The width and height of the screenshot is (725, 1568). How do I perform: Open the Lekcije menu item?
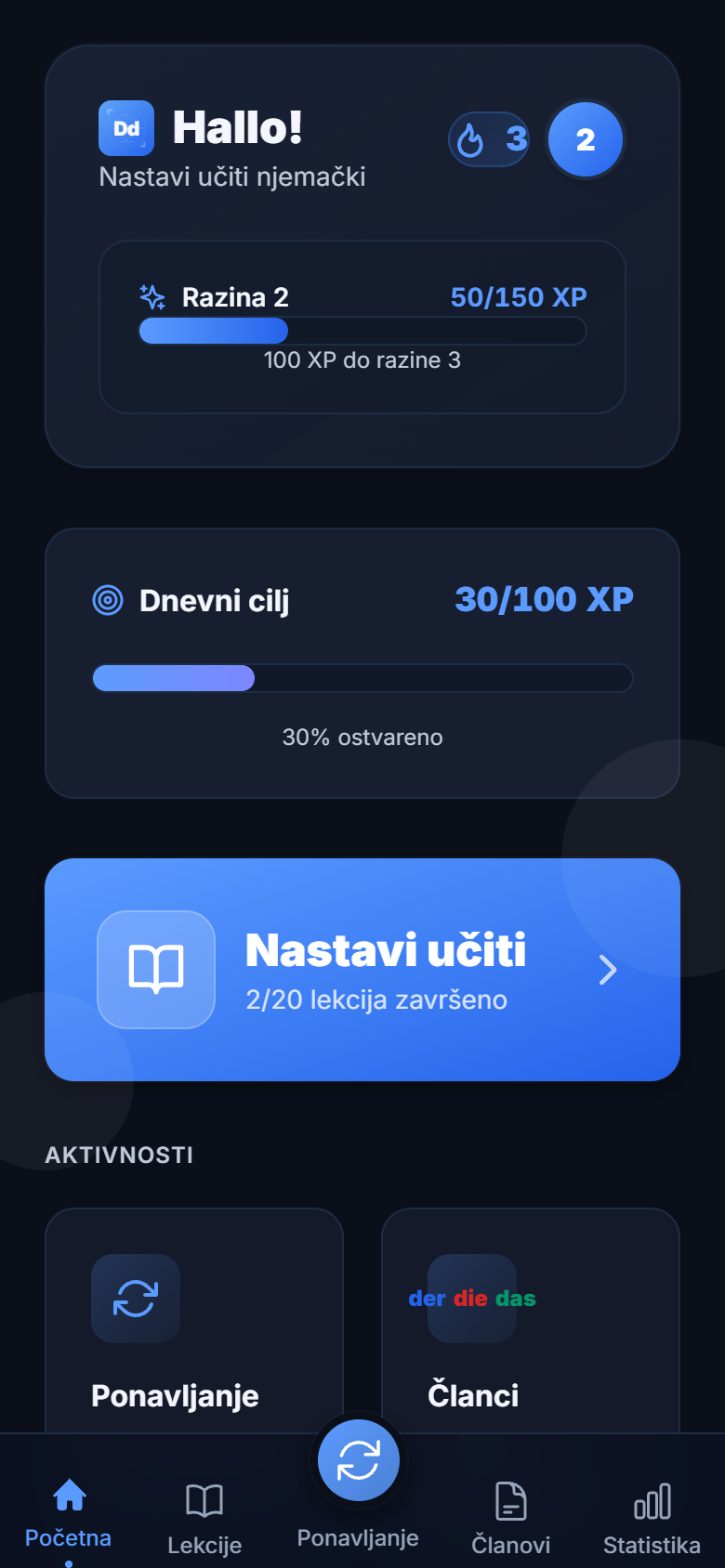point(204,1514)
